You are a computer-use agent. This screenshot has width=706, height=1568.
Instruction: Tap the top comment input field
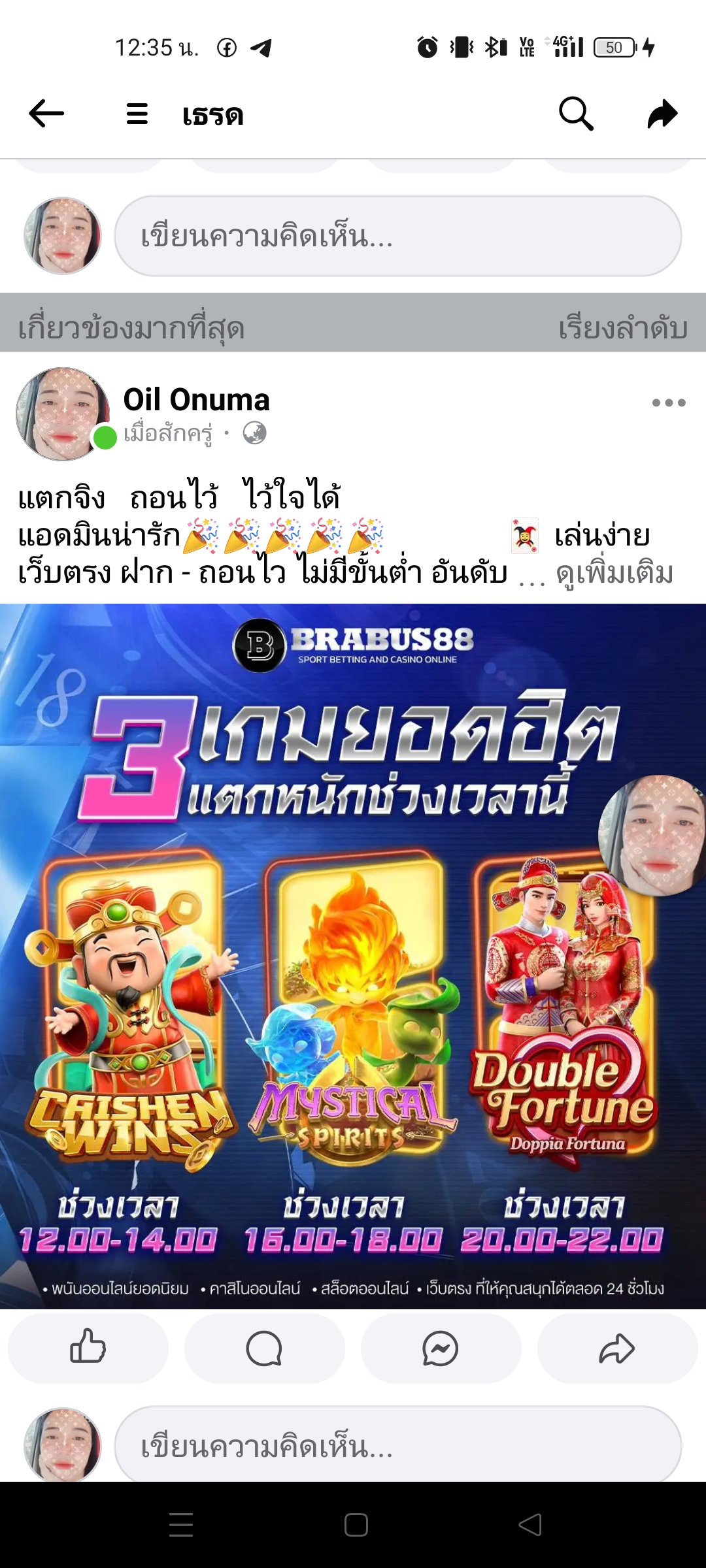point(398,236)
